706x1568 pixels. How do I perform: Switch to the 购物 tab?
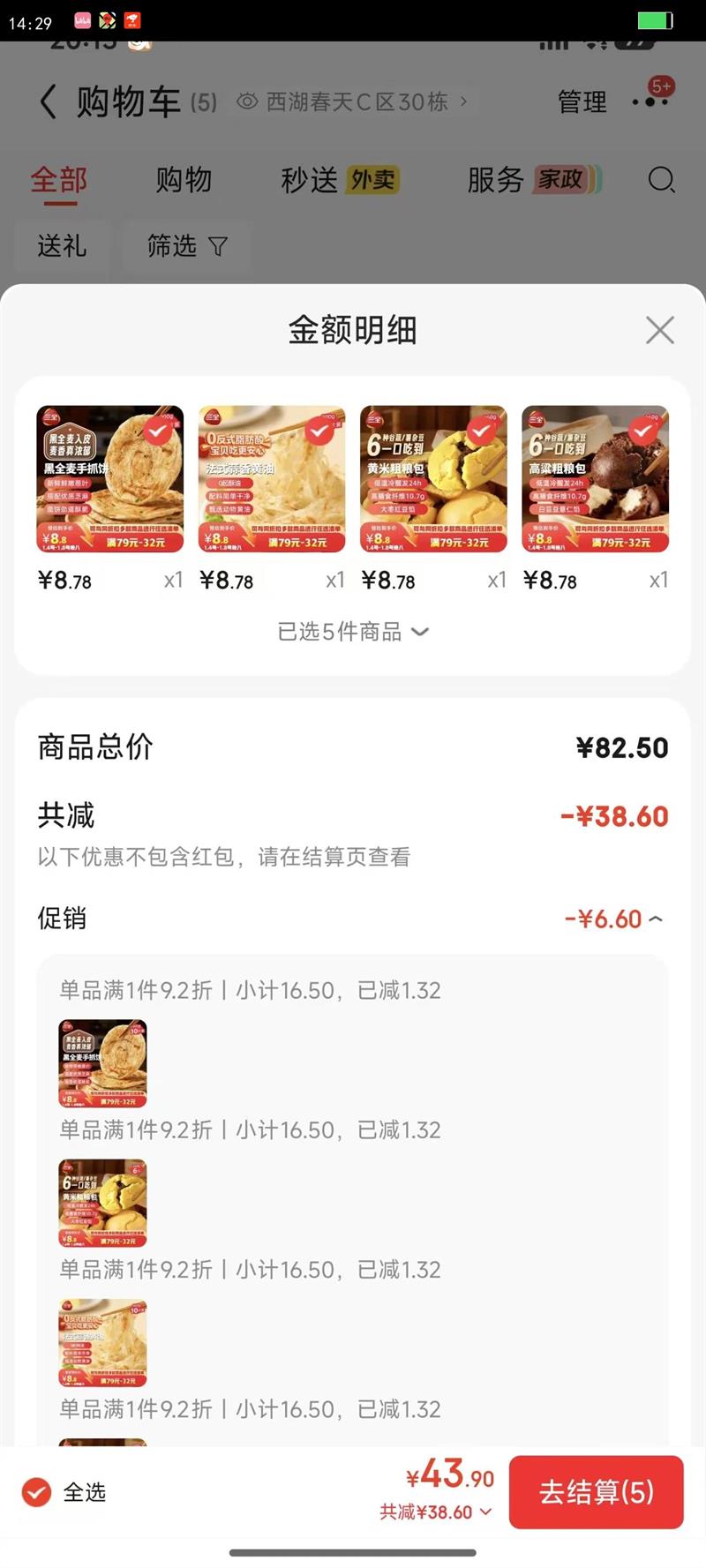pos(184,180)
